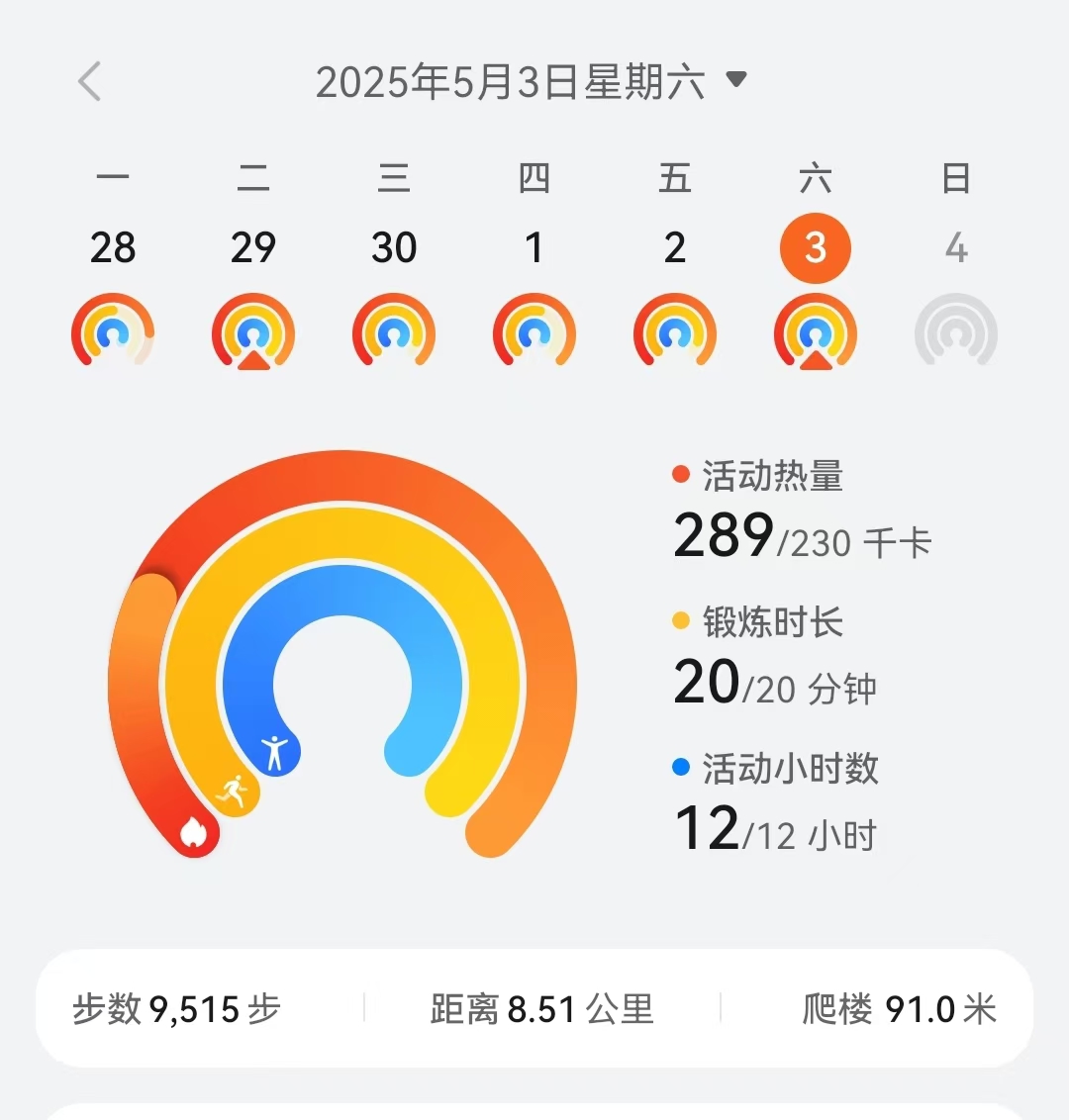Screen dimensions: 1069x1120
Task: Switch to Wednesday the 30th
Action: click(394, 248)
